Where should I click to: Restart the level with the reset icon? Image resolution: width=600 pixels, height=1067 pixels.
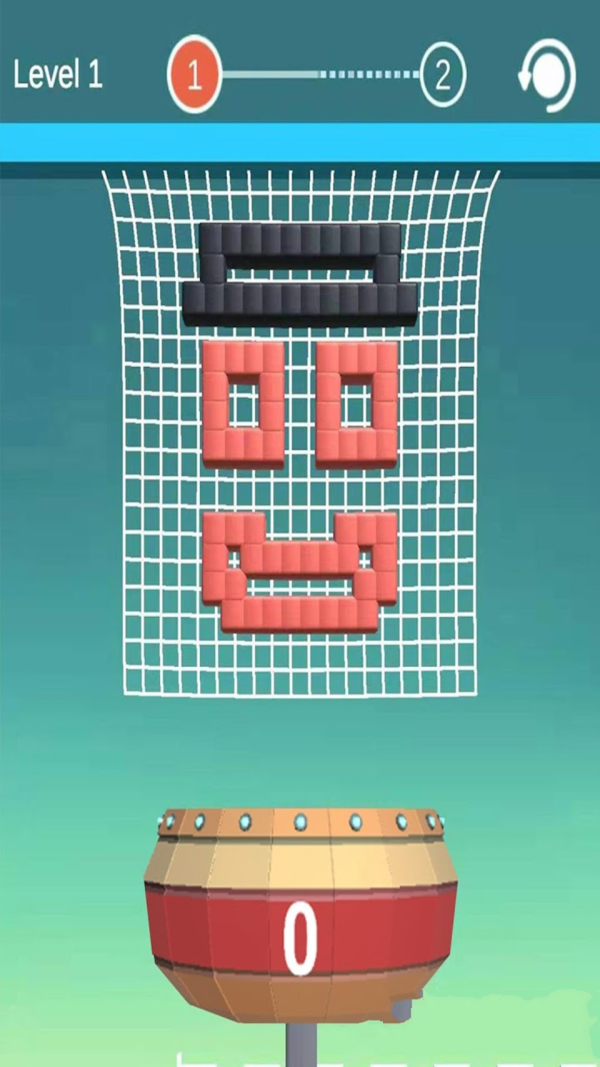point(547,76)
